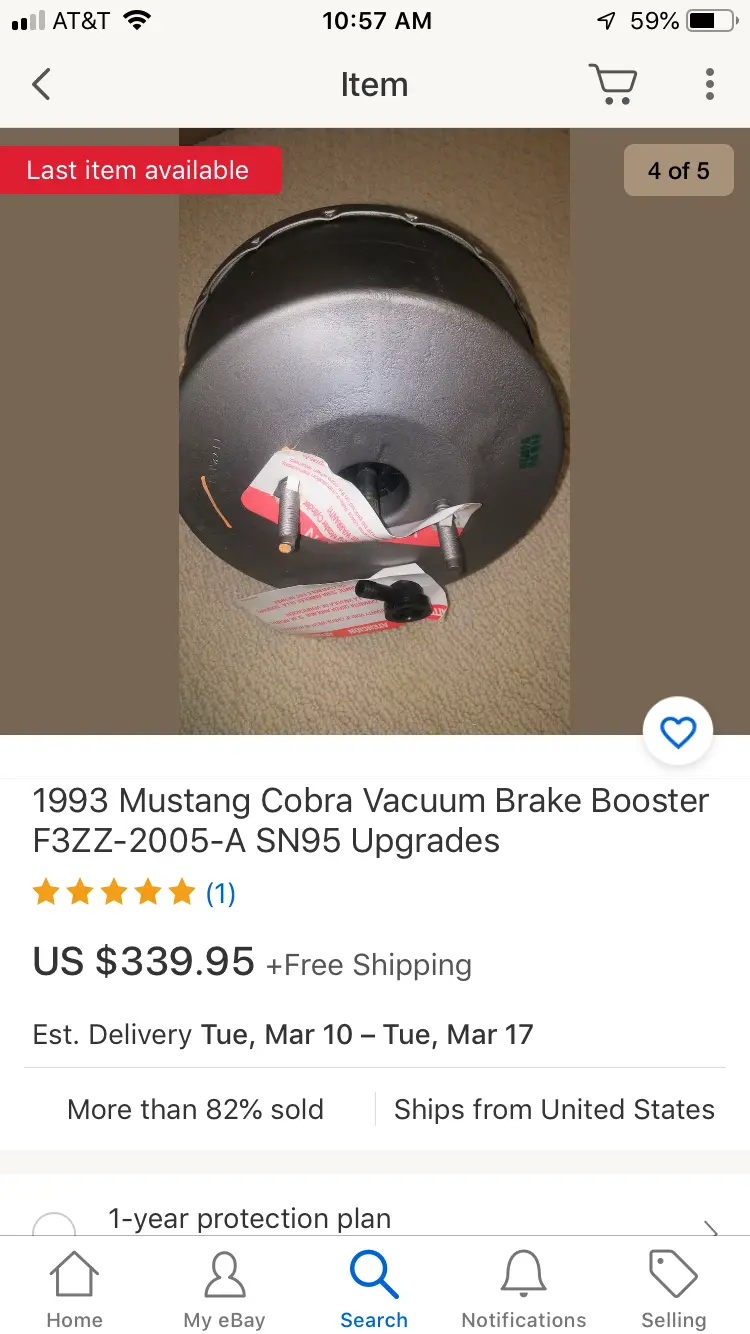The image size is (750, 1334).
Task: Open the three-dot overflow menu
Action: pyautogui.click(x=709, y=84)
